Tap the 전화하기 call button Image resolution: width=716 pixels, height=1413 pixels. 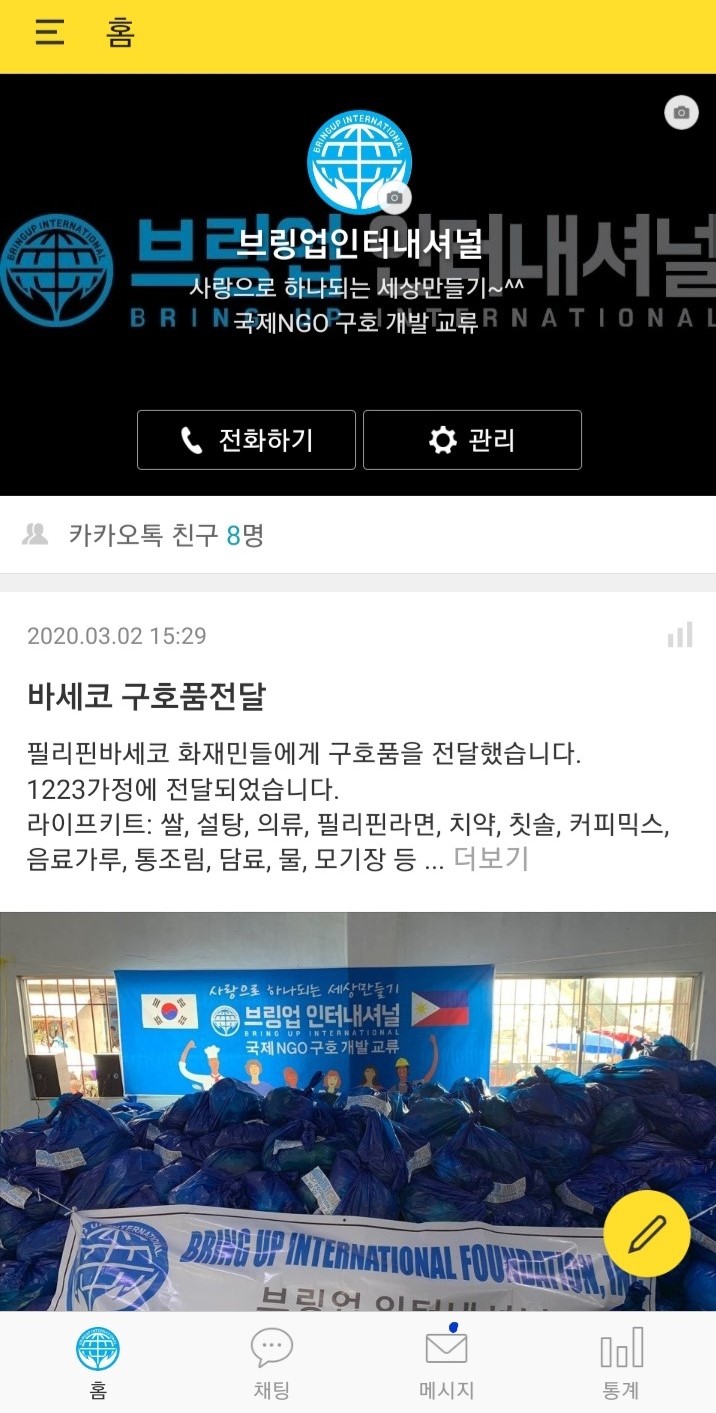[246, 440]
